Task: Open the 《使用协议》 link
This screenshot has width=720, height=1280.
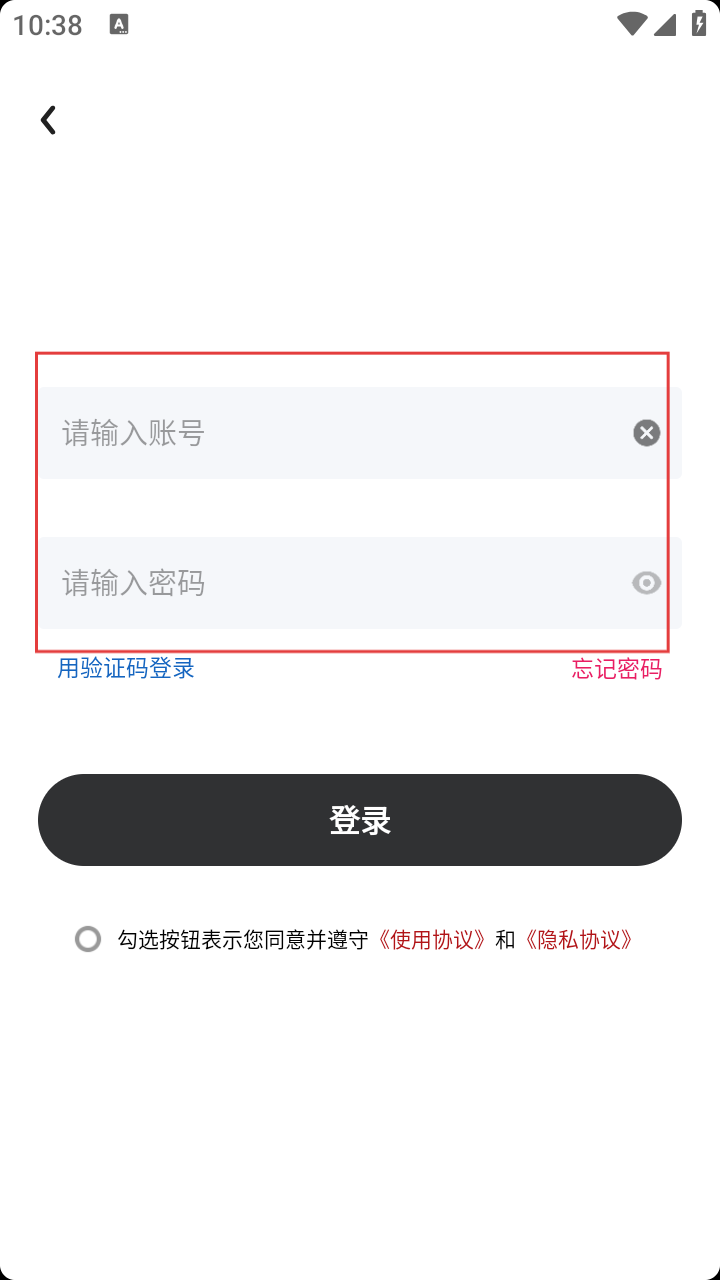Action: (432, 940)
